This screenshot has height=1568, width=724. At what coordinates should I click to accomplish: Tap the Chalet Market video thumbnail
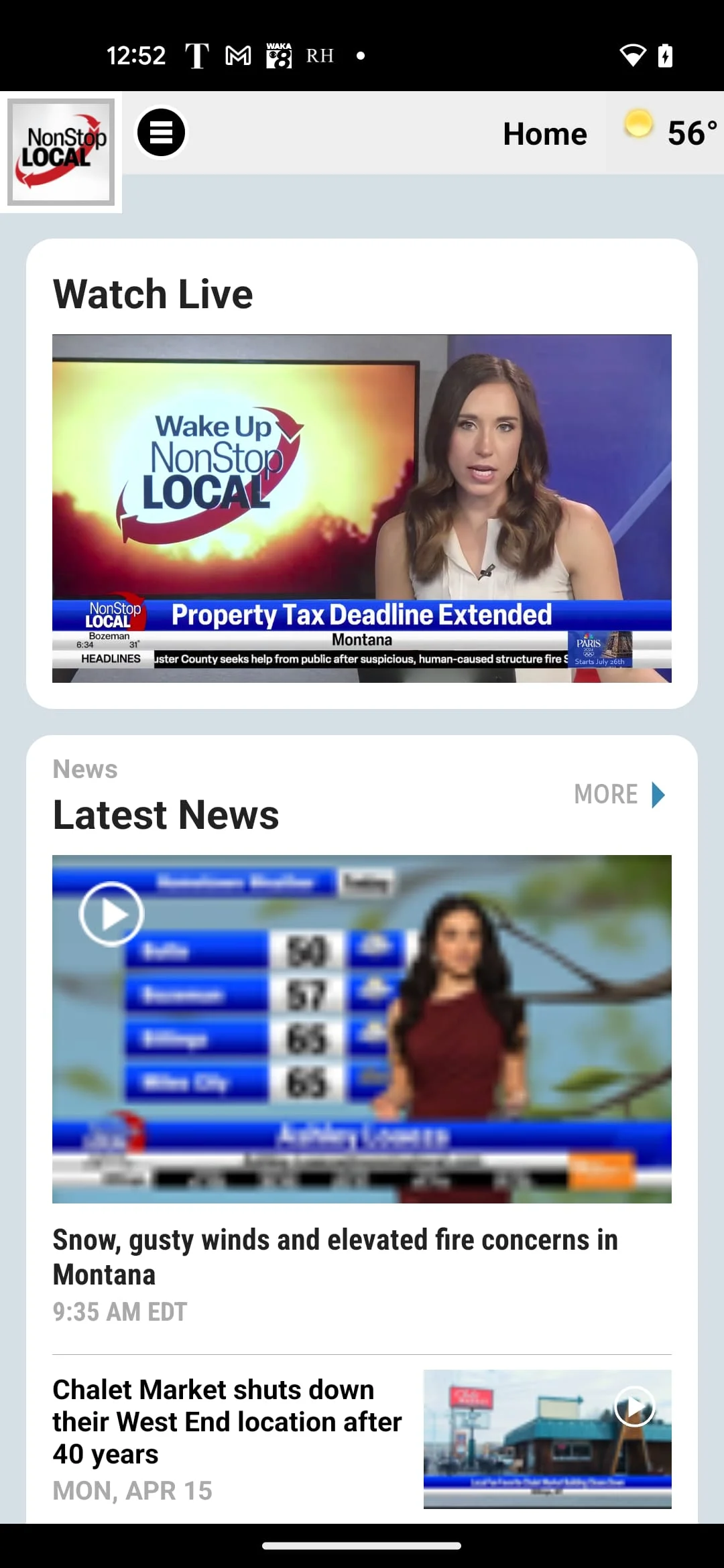click(x=548, y=1436)
